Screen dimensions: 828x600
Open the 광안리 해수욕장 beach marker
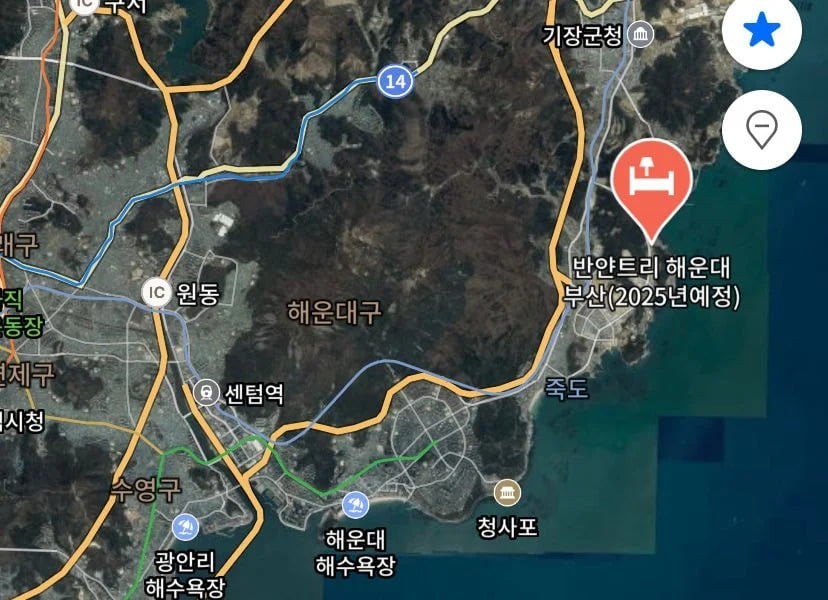pyautogui.click(x=184, y=526)
